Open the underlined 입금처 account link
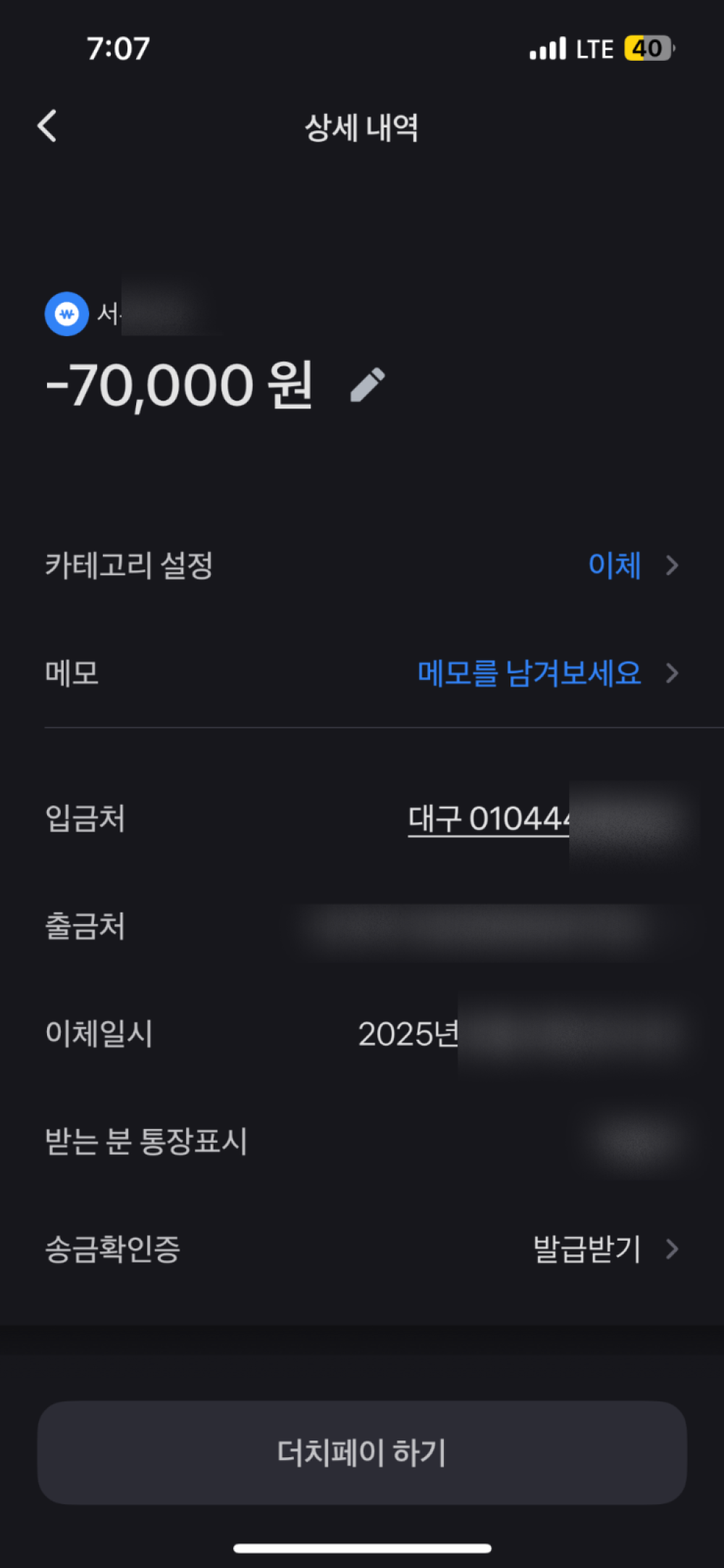Image resolution: width=724 pixels, height=1568 pixels. (489, 820)
